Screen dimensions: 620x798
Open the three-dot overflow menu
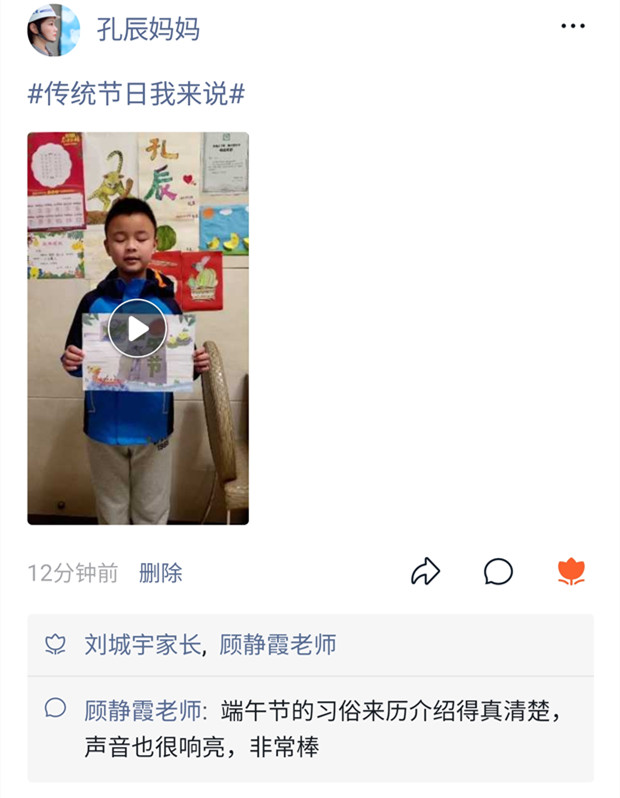coord(573,26)
